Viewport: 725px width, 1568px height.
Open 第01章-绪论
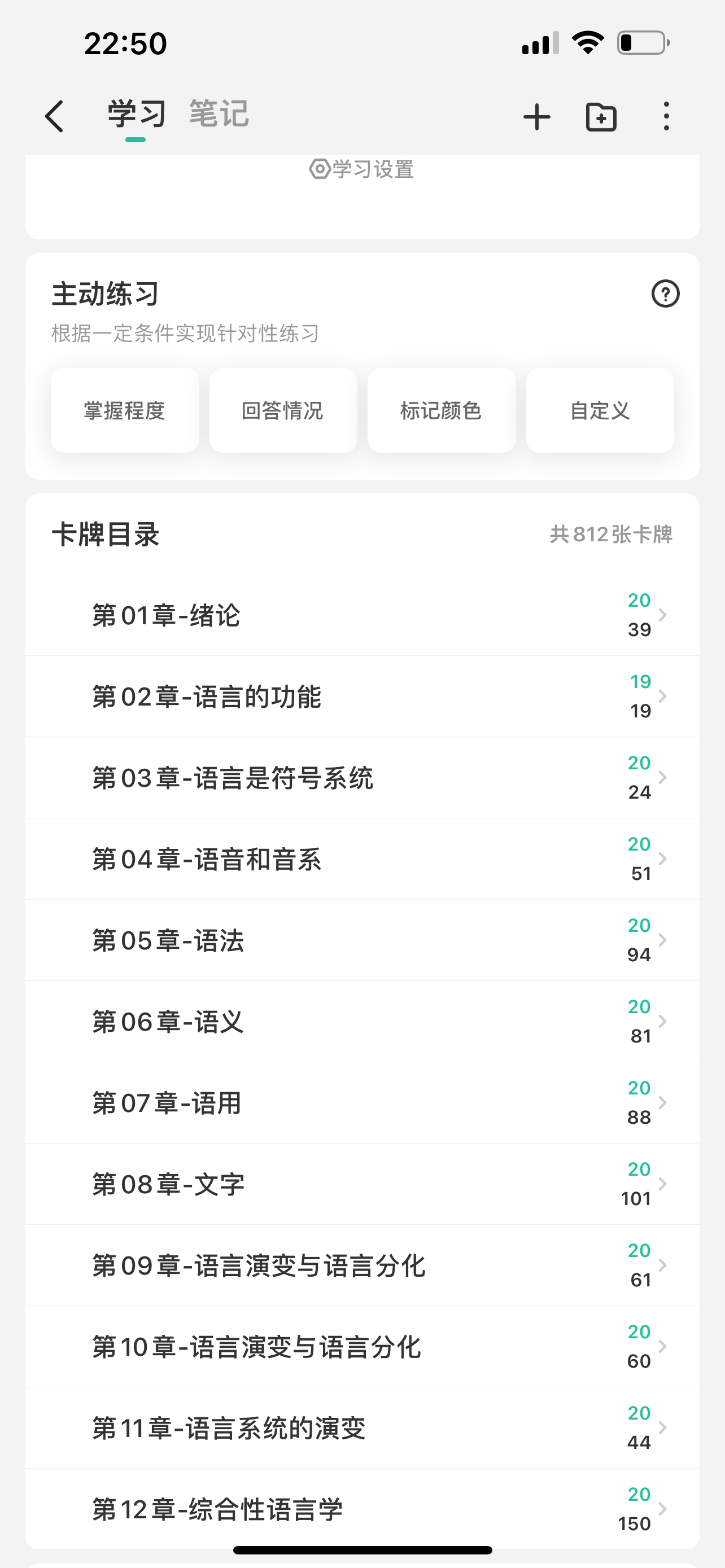coord(362,615)
